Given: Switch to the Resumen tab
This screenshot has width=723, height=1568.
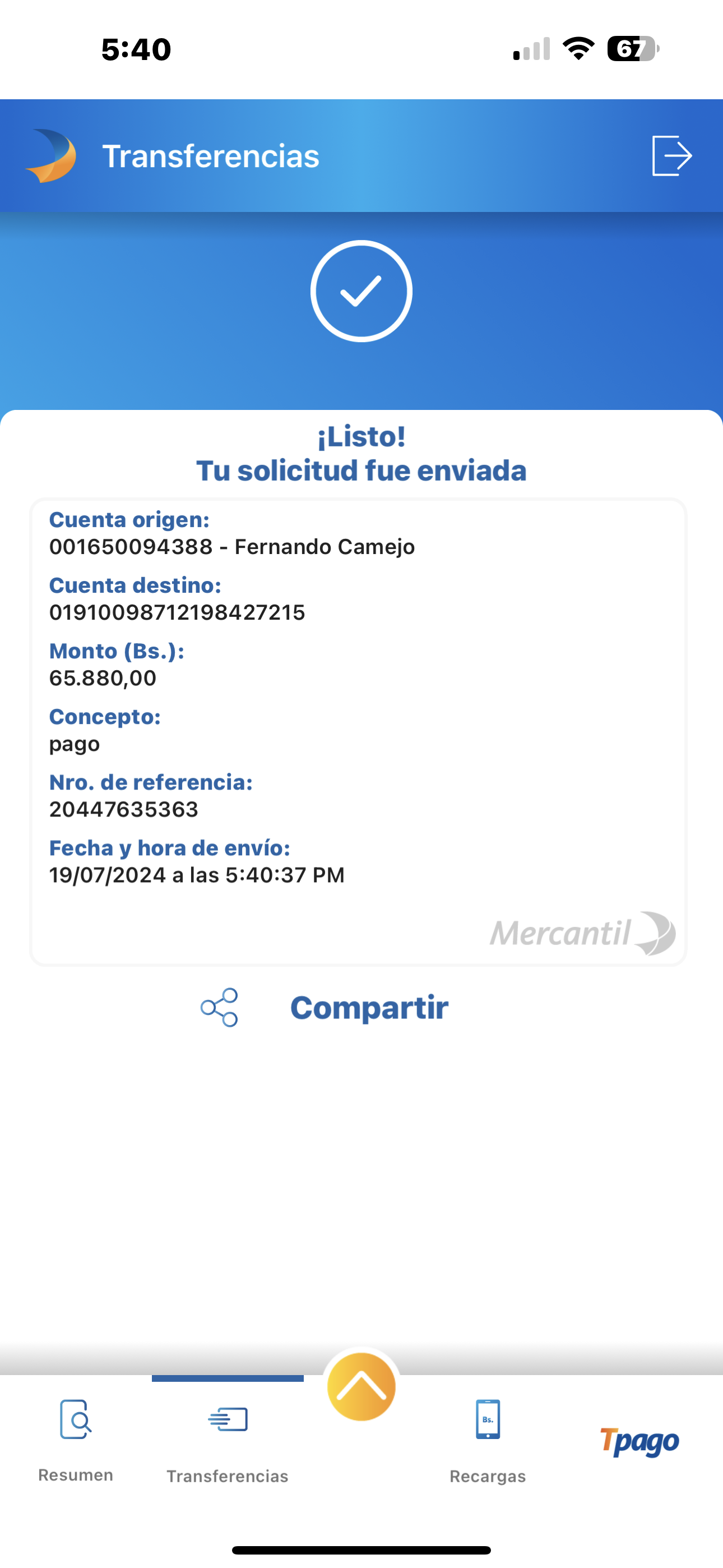Looking at the screenshot, I should pyautogui.click(x=76, y=1440).
